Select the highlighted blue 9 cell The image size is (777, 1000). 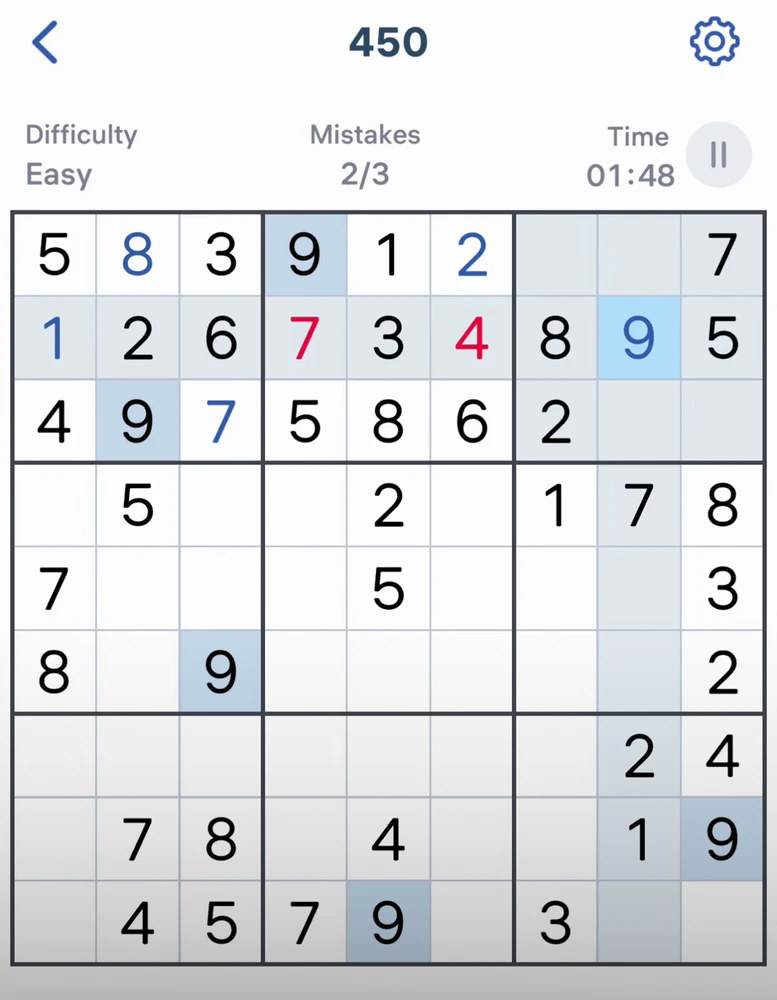coord(639,339)
